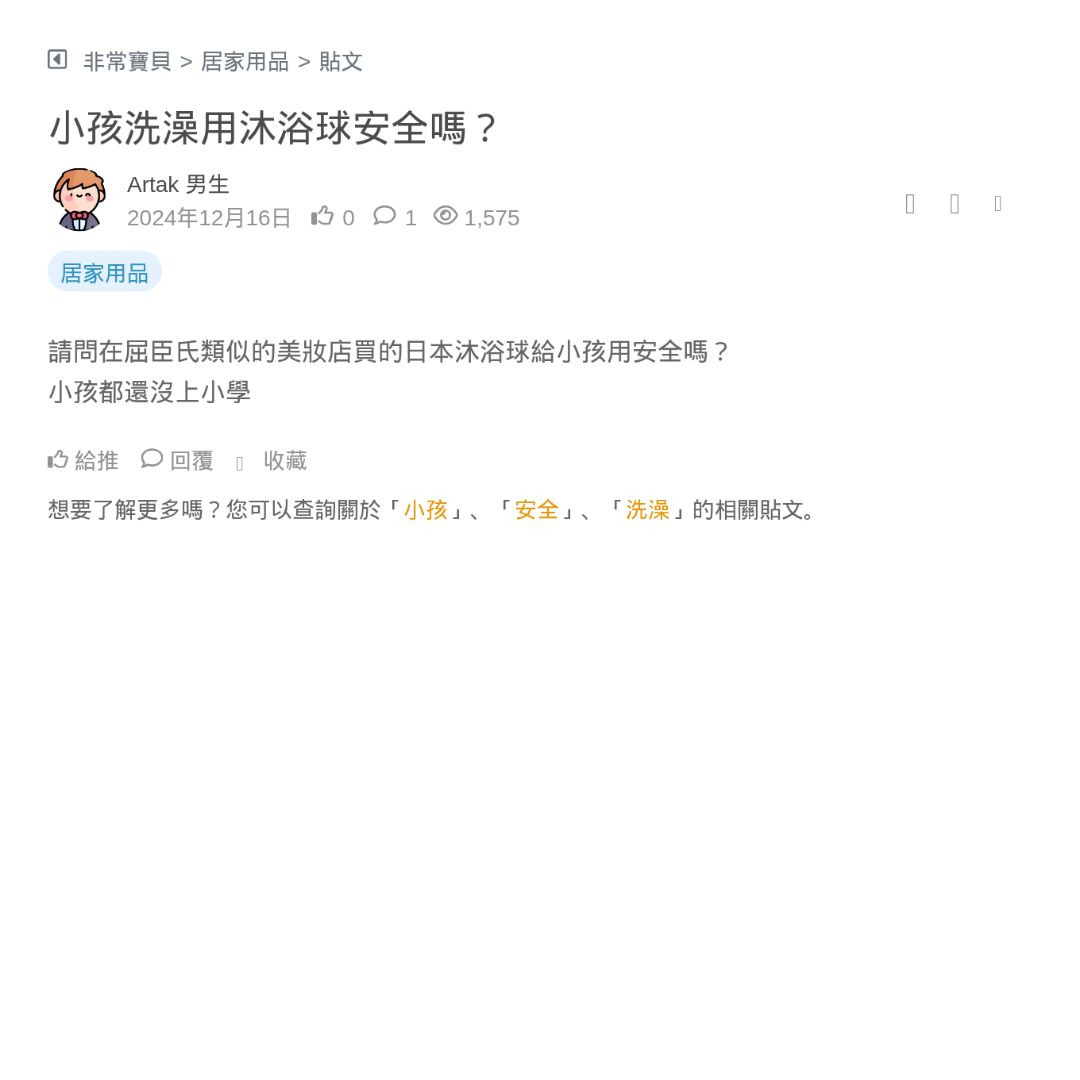The image size is (1080, 1080).
Task: Select the 居家用品 category chip
Action: [x=104, y=272]
